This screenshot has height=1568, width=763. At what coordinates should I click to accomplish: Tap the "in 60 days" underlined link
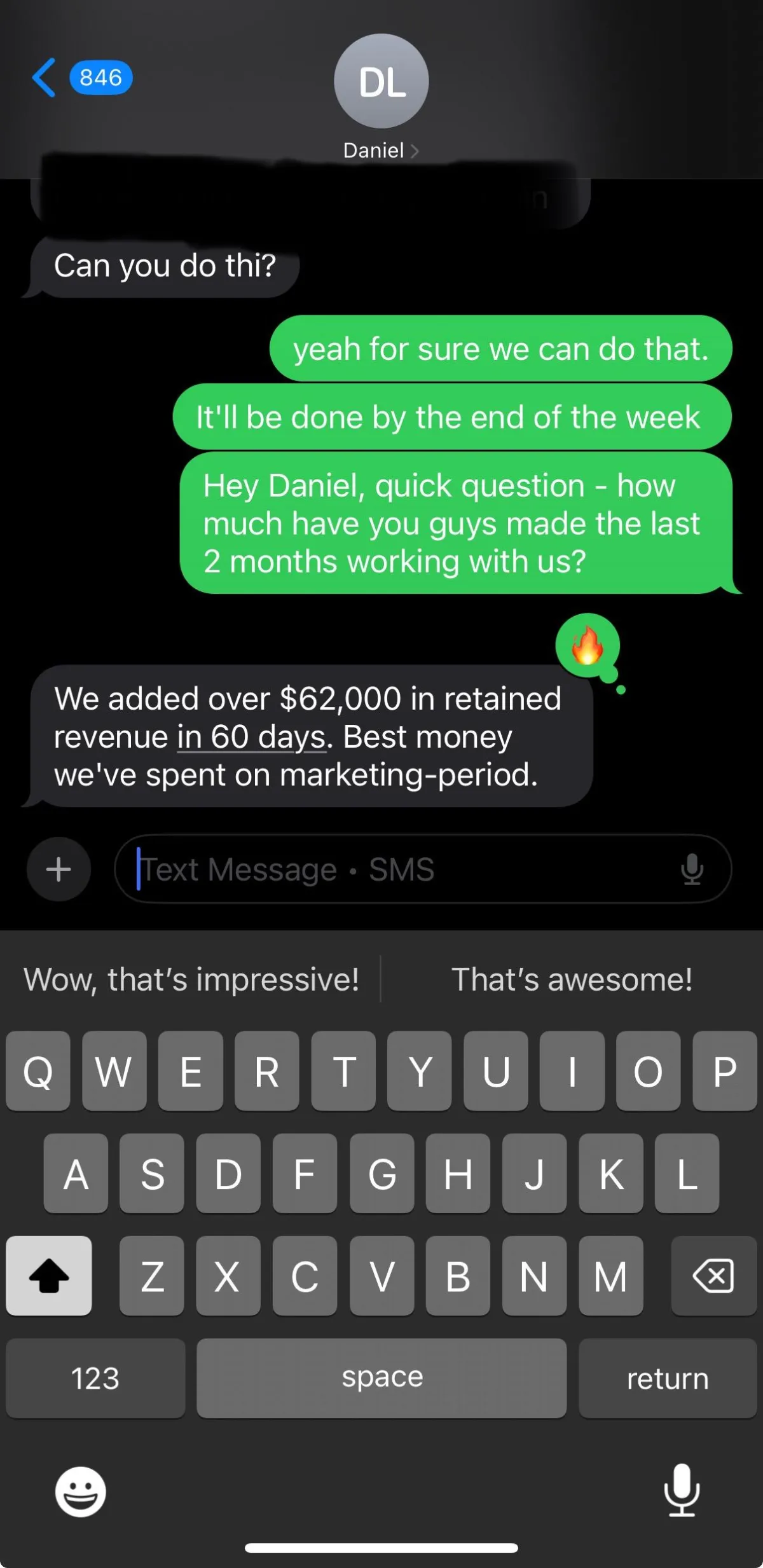pos(251,737)
